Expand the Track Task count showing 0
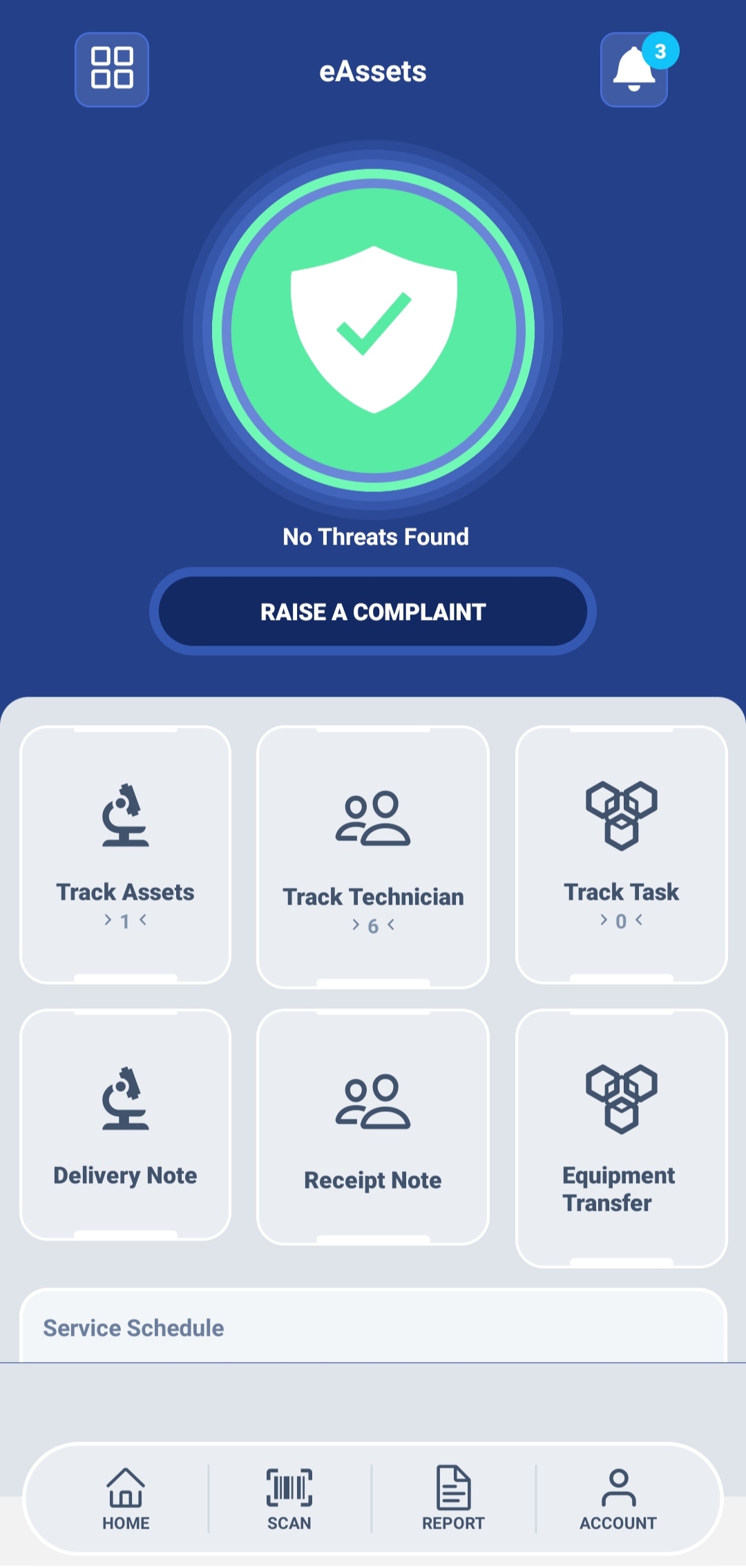Screen dimensions: 746x1568 (x=621, y=920)
